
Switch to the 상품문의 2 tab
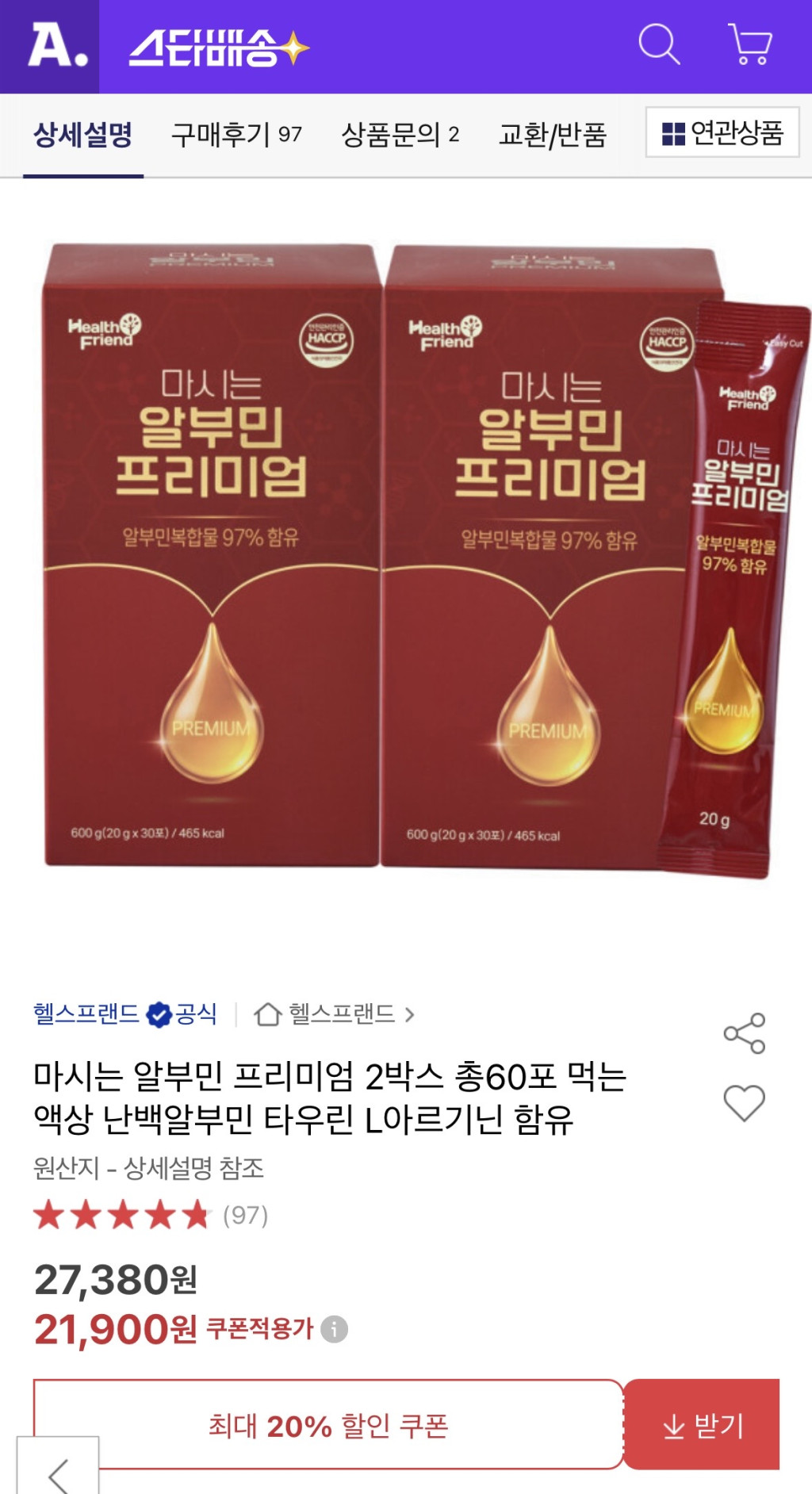[400, 135]
